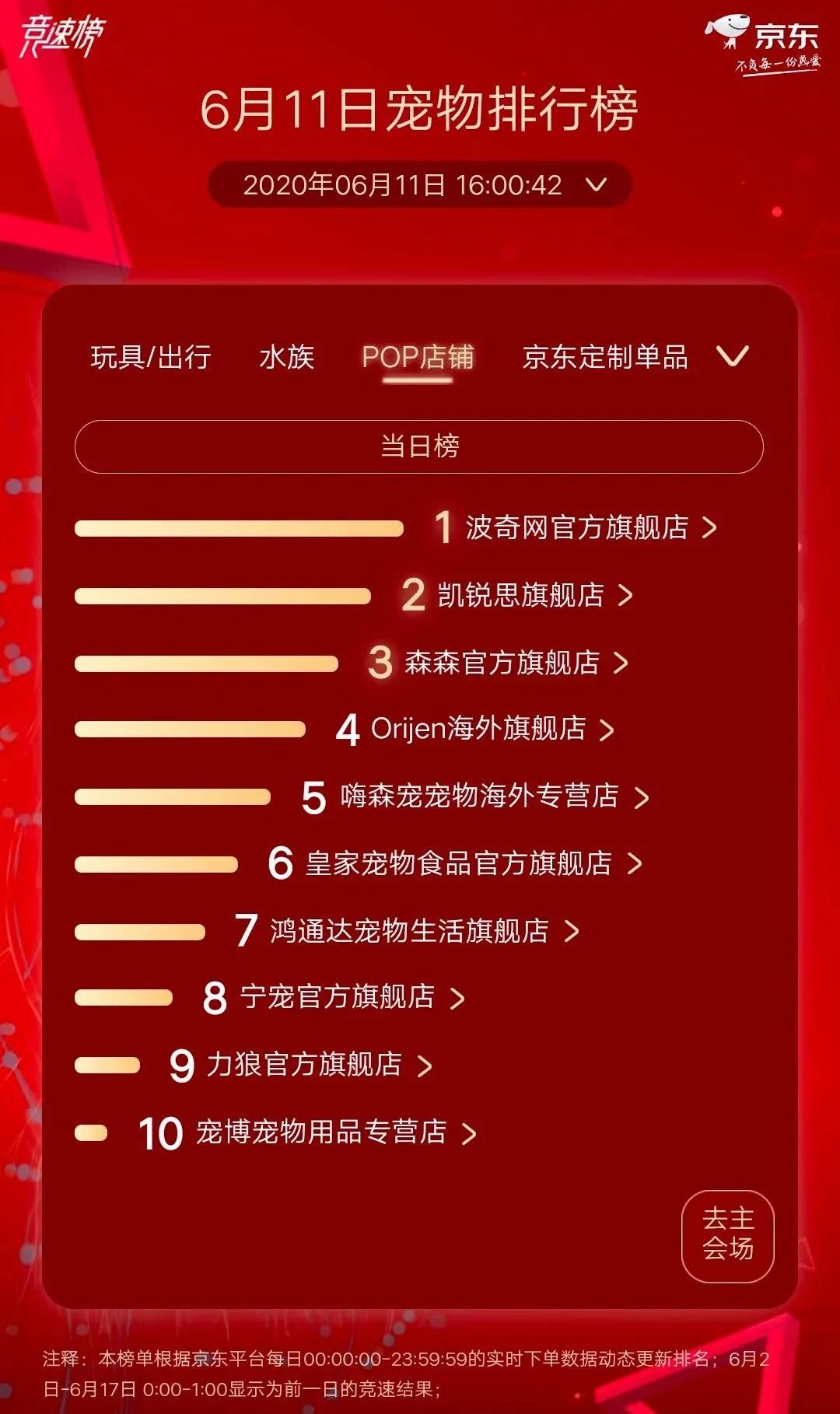Switch to the 水族 tab

(286, 358)
